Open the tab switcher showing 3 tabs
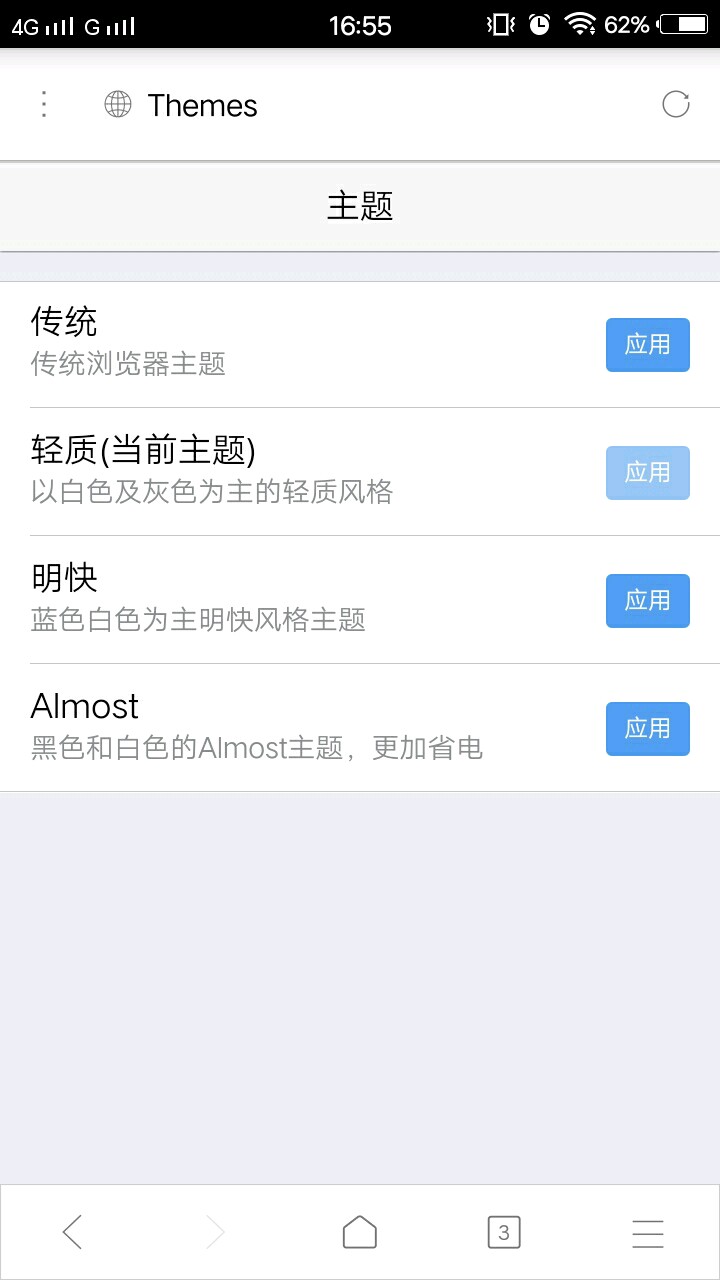 pyautogui.click(x=504, y=1232)
